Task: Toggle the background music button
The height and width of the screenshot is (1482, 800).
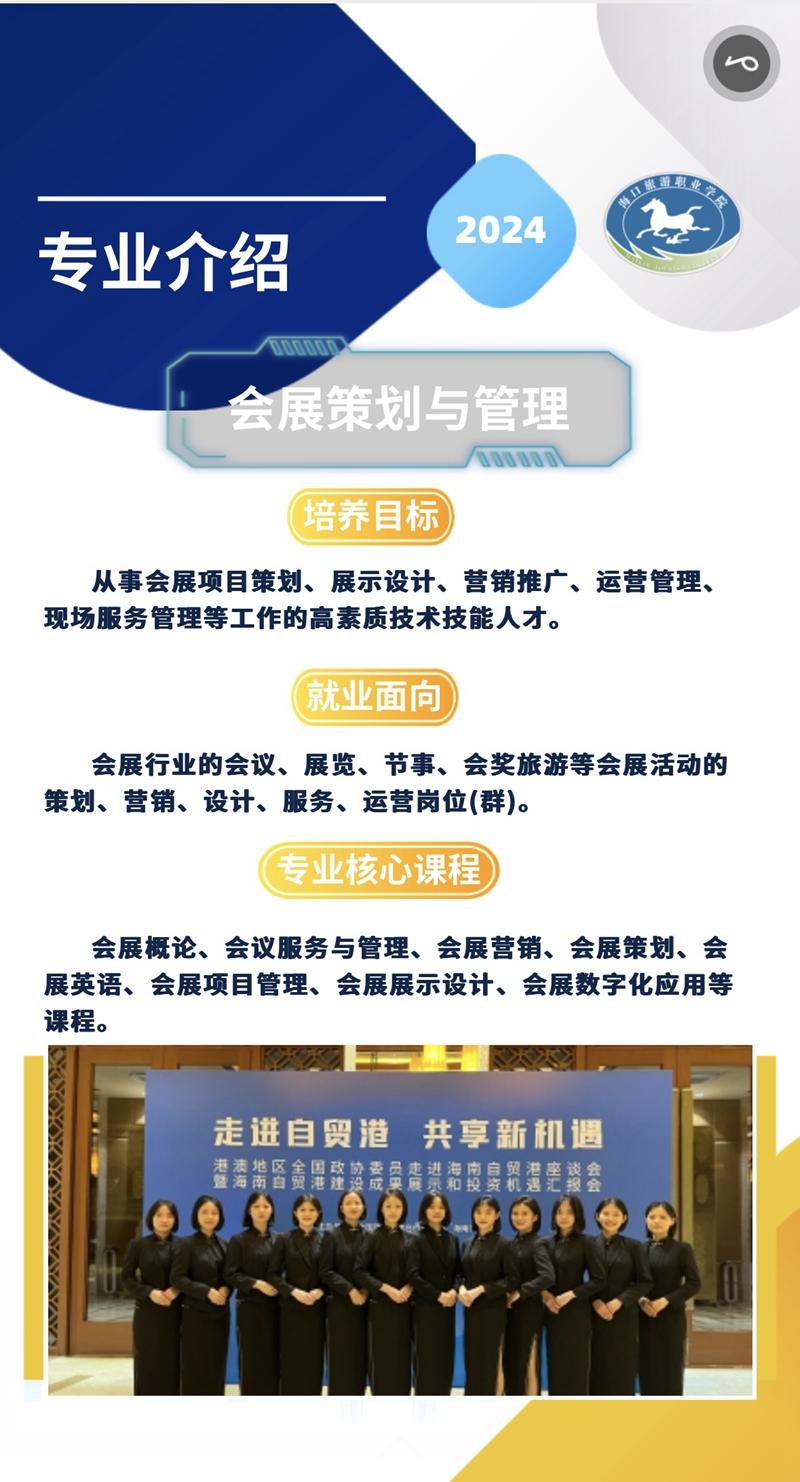Action: pos(740,63)
